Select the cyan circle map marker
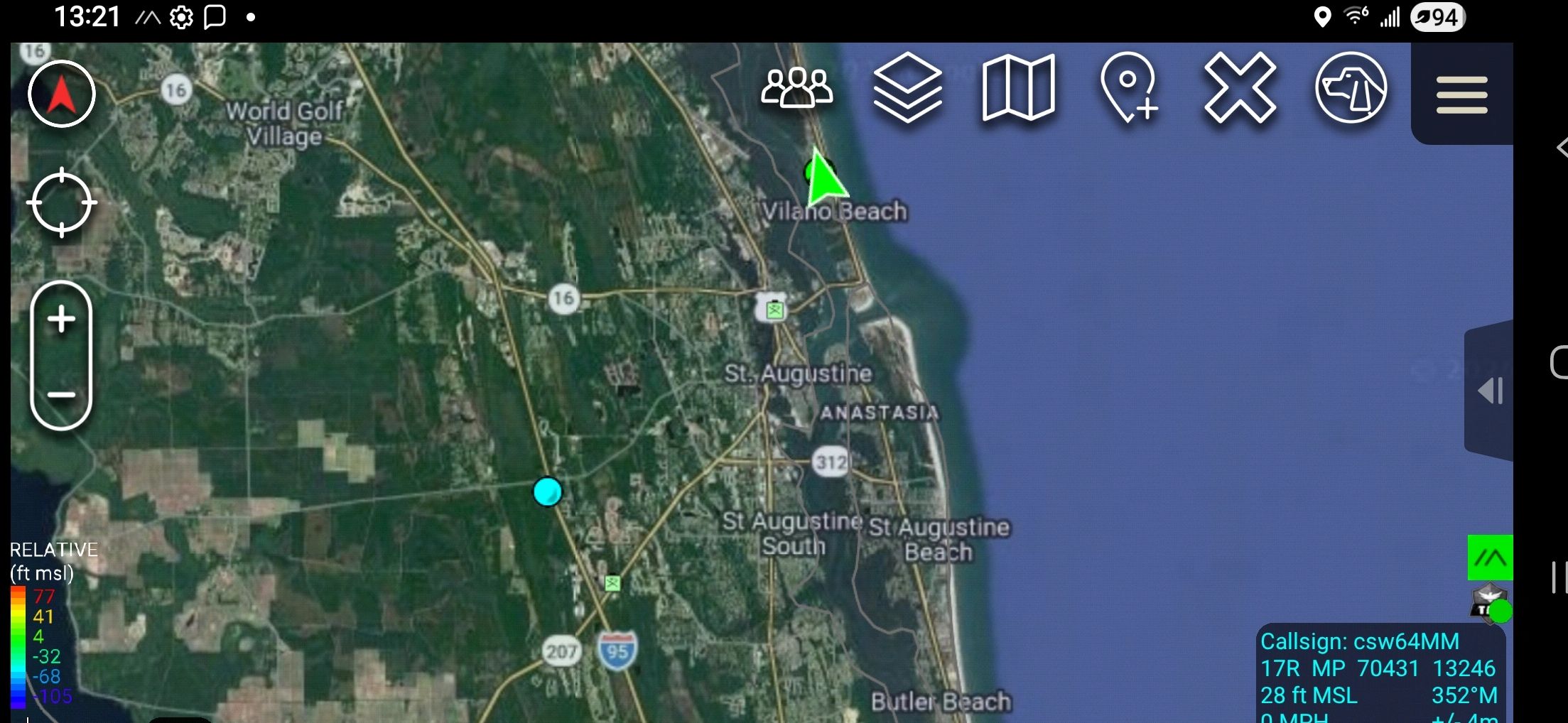The image size is (1568, 723). (x=547, y=491)
